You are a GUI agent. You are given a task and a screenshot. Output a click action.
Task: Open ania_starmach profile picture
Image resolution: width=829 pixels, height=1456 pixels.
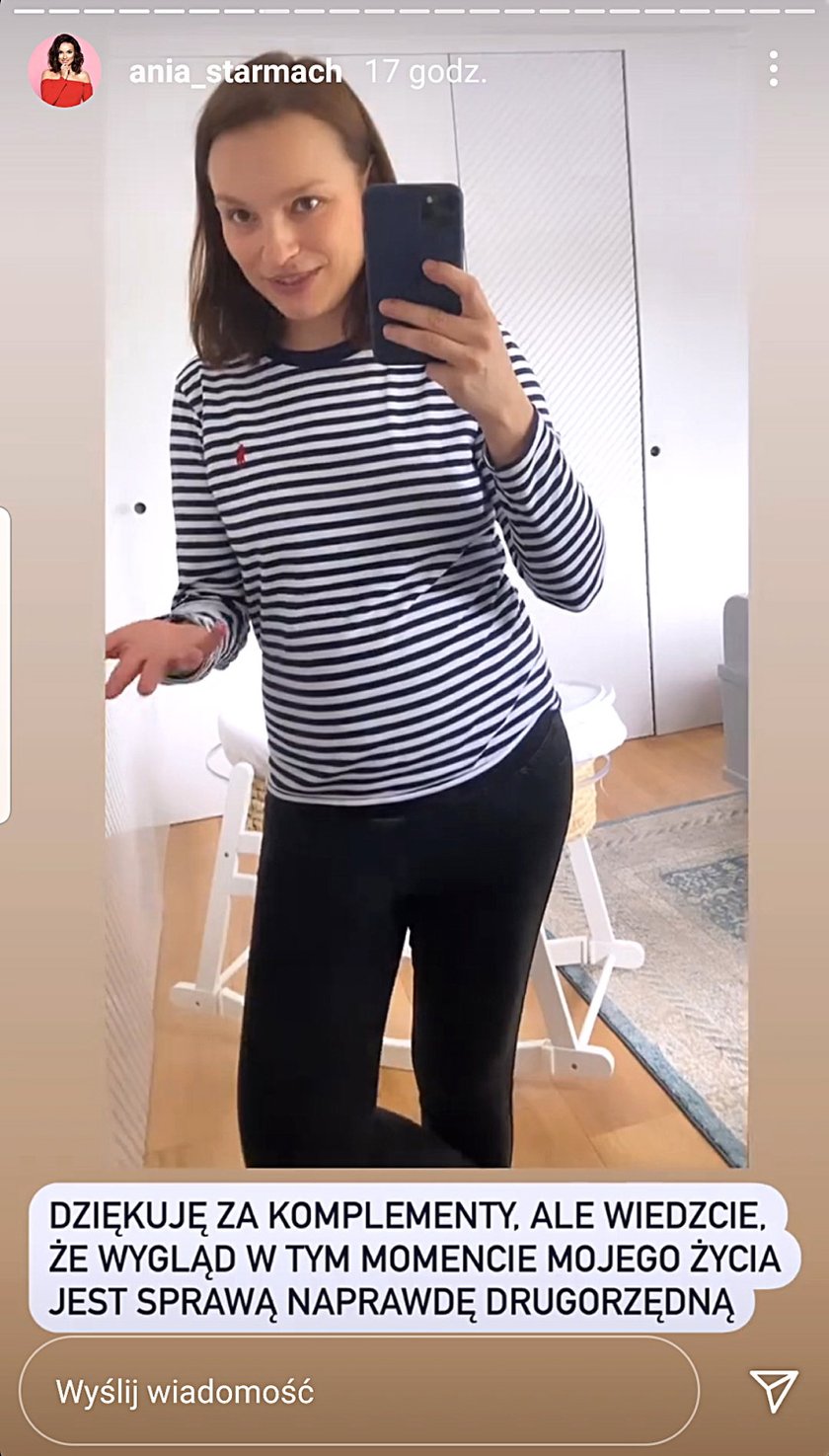tap(64, 70)
